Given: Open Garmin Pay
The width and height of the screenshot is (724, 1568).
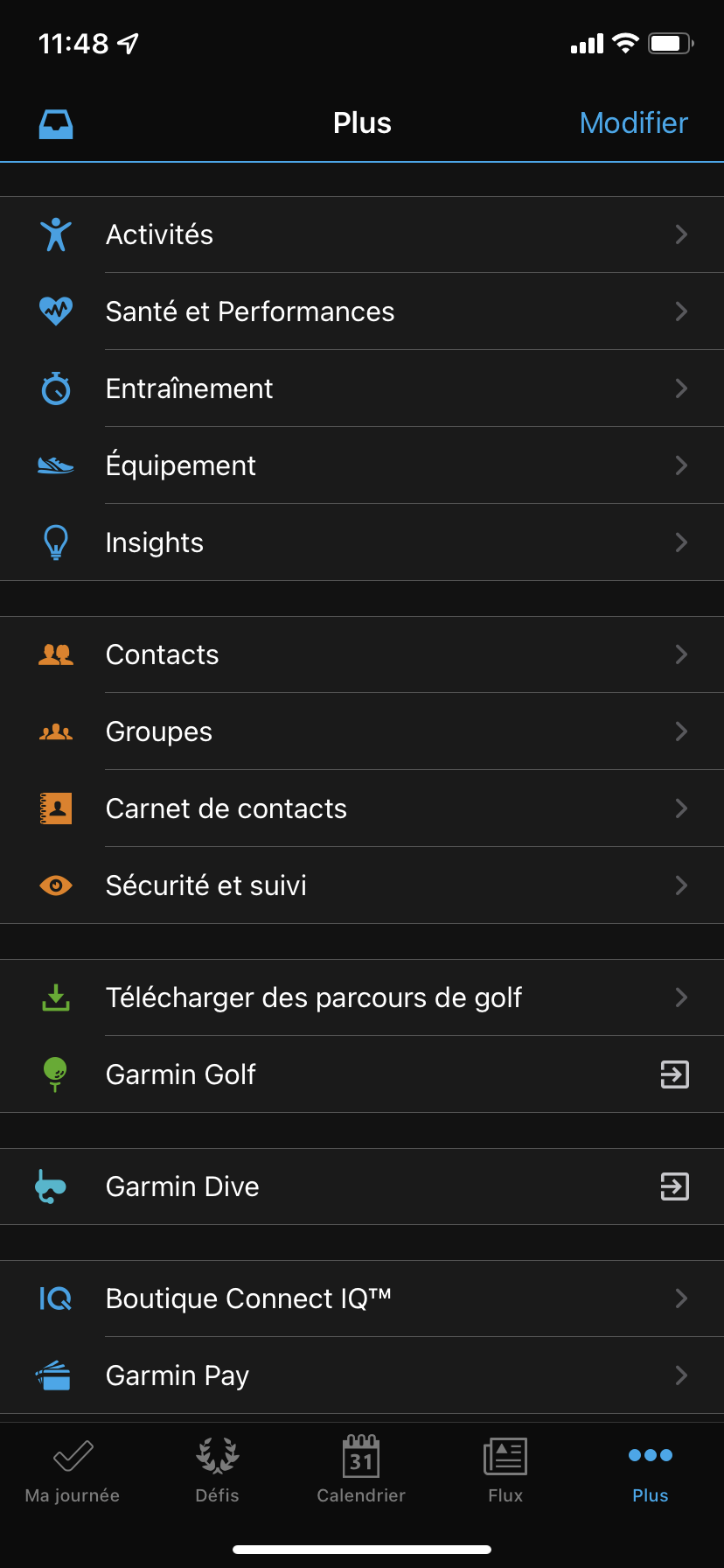Looking at the screenshot, I should [362, 1375].
